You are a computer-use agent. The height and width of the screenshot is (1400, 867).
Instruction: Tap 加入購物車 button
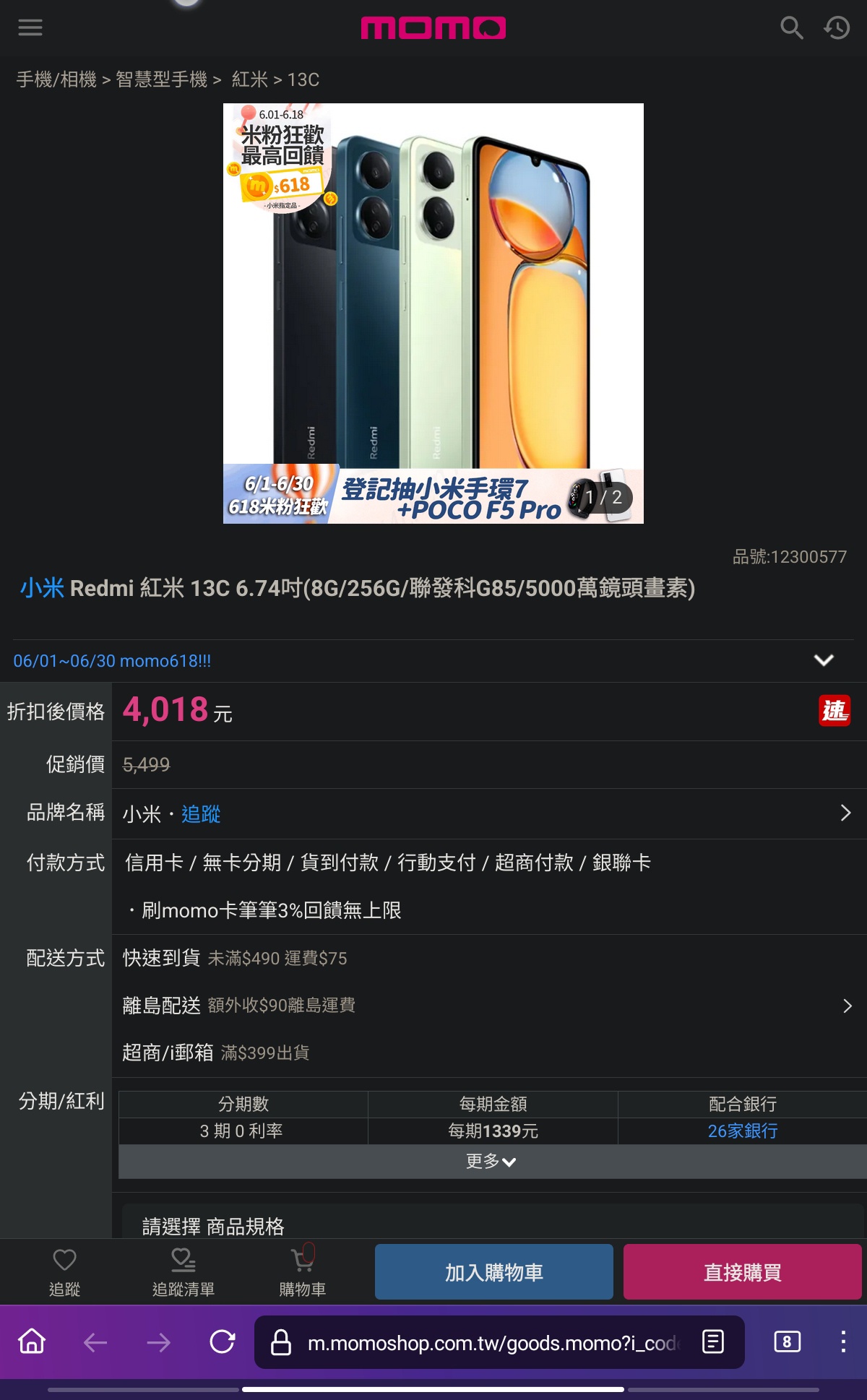(x=494, y=1272)
